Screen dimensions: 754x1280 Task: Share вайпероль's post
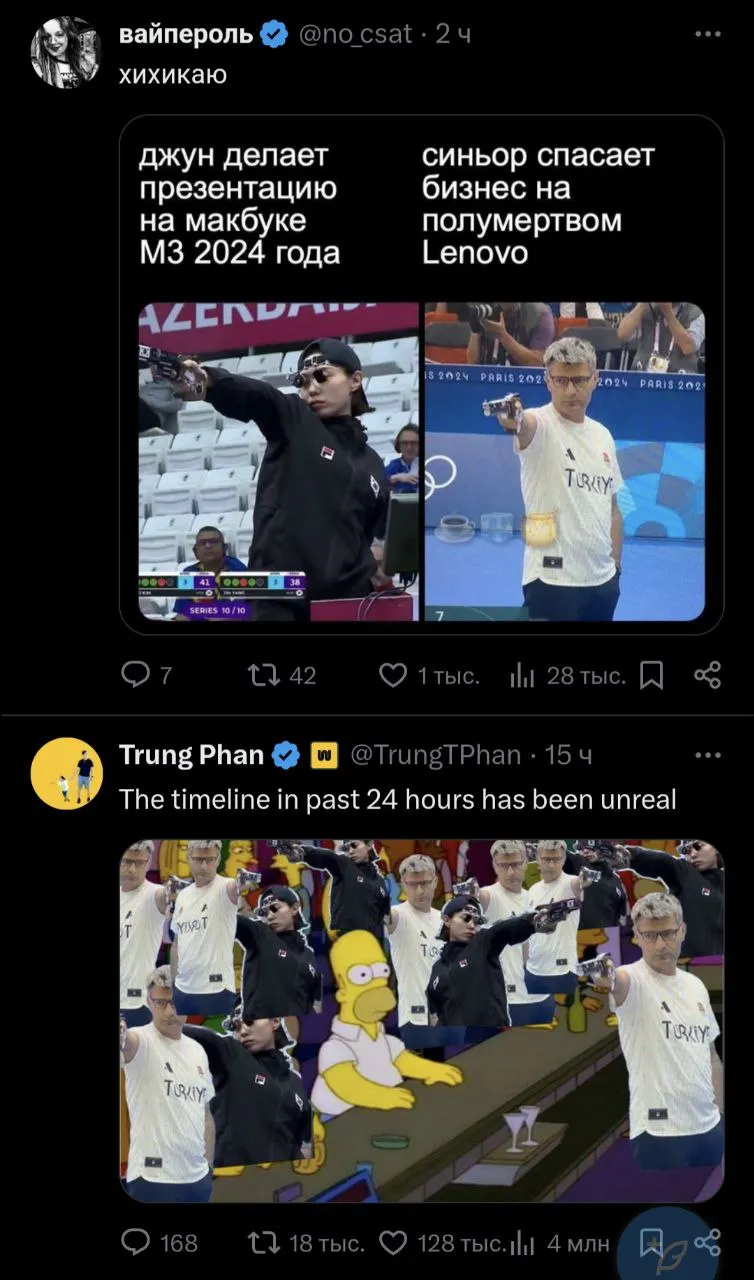[x=707, y=676]
